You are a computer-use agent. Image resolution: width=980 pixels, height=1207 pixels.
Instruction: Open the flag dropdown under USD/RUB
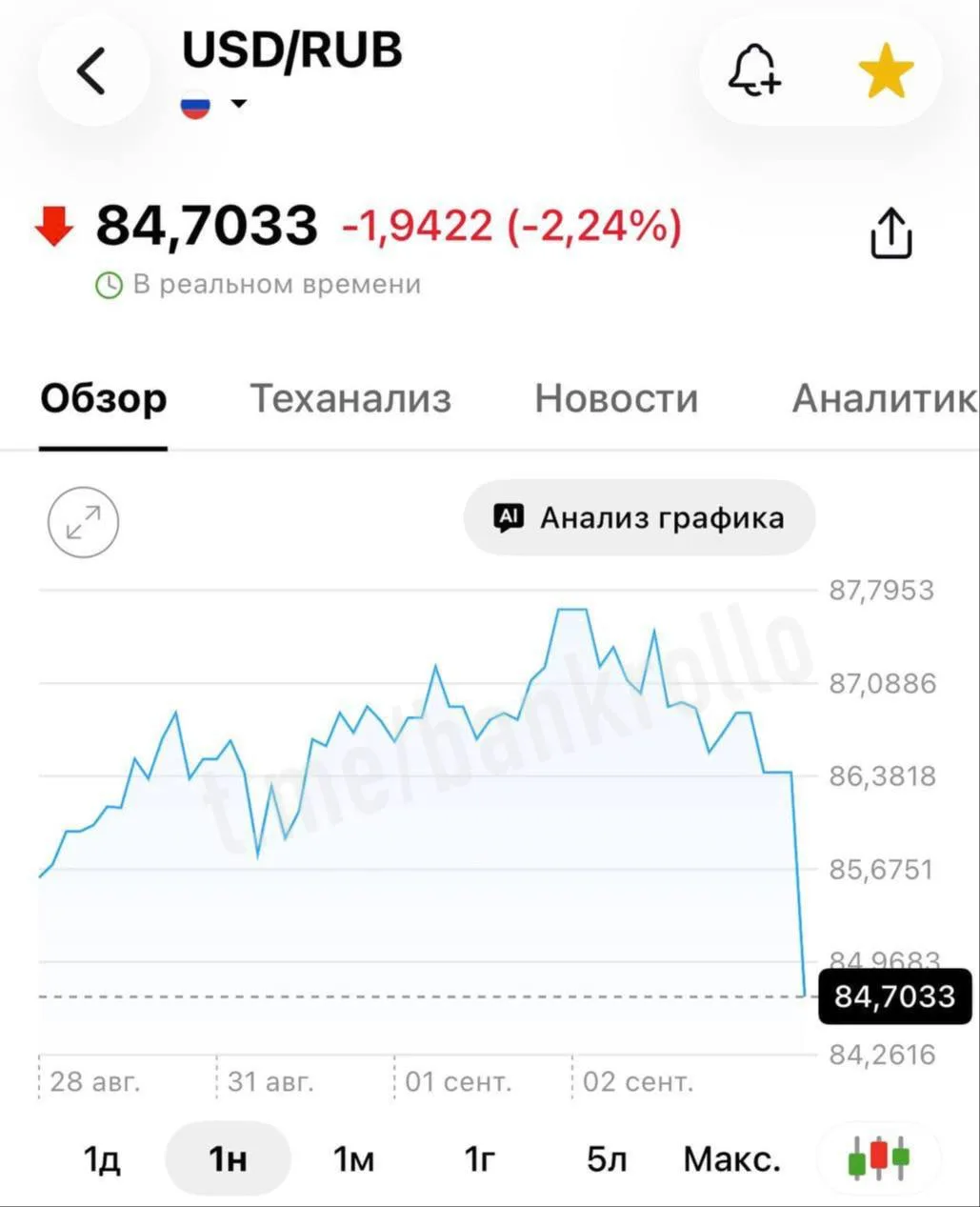tap(214, 104)
